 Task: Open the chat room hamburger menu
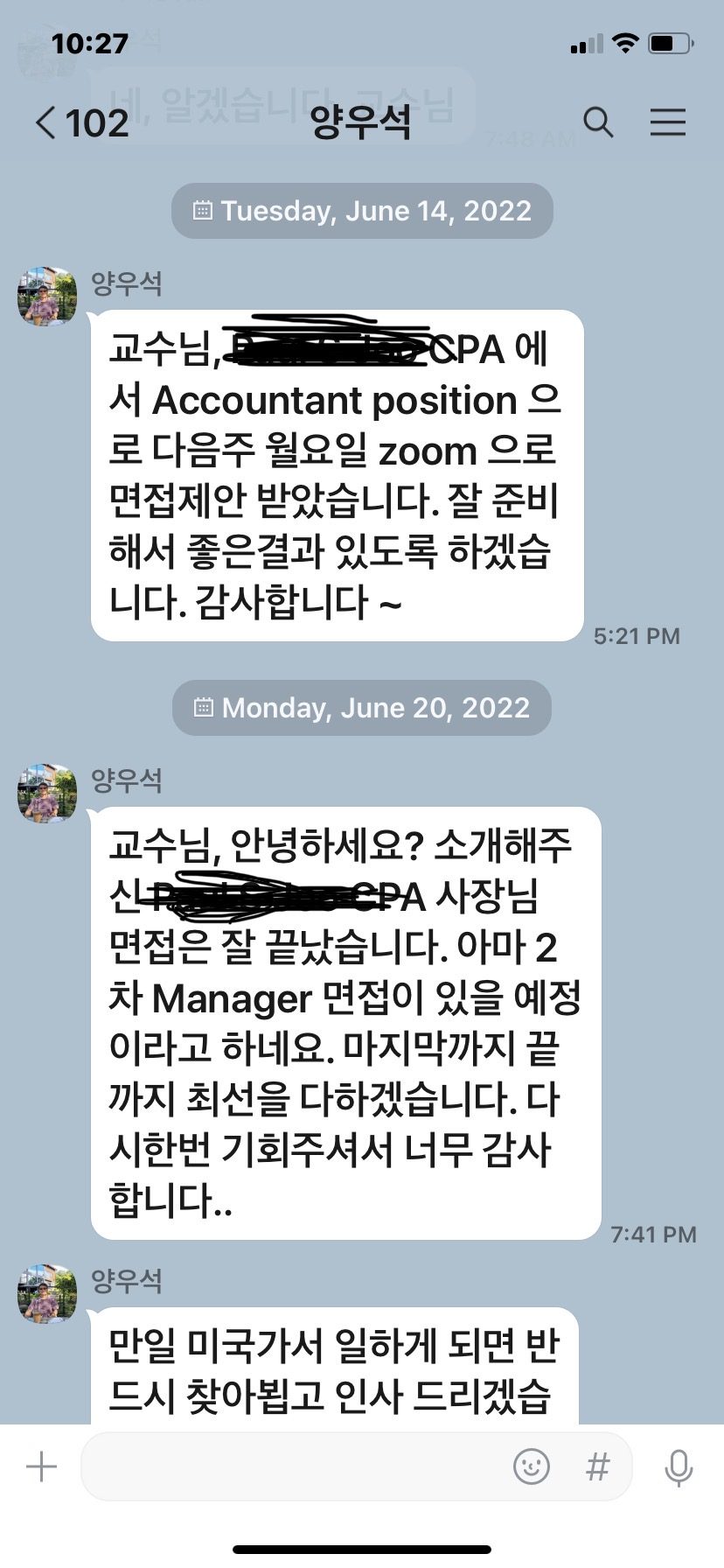point(668,122)
